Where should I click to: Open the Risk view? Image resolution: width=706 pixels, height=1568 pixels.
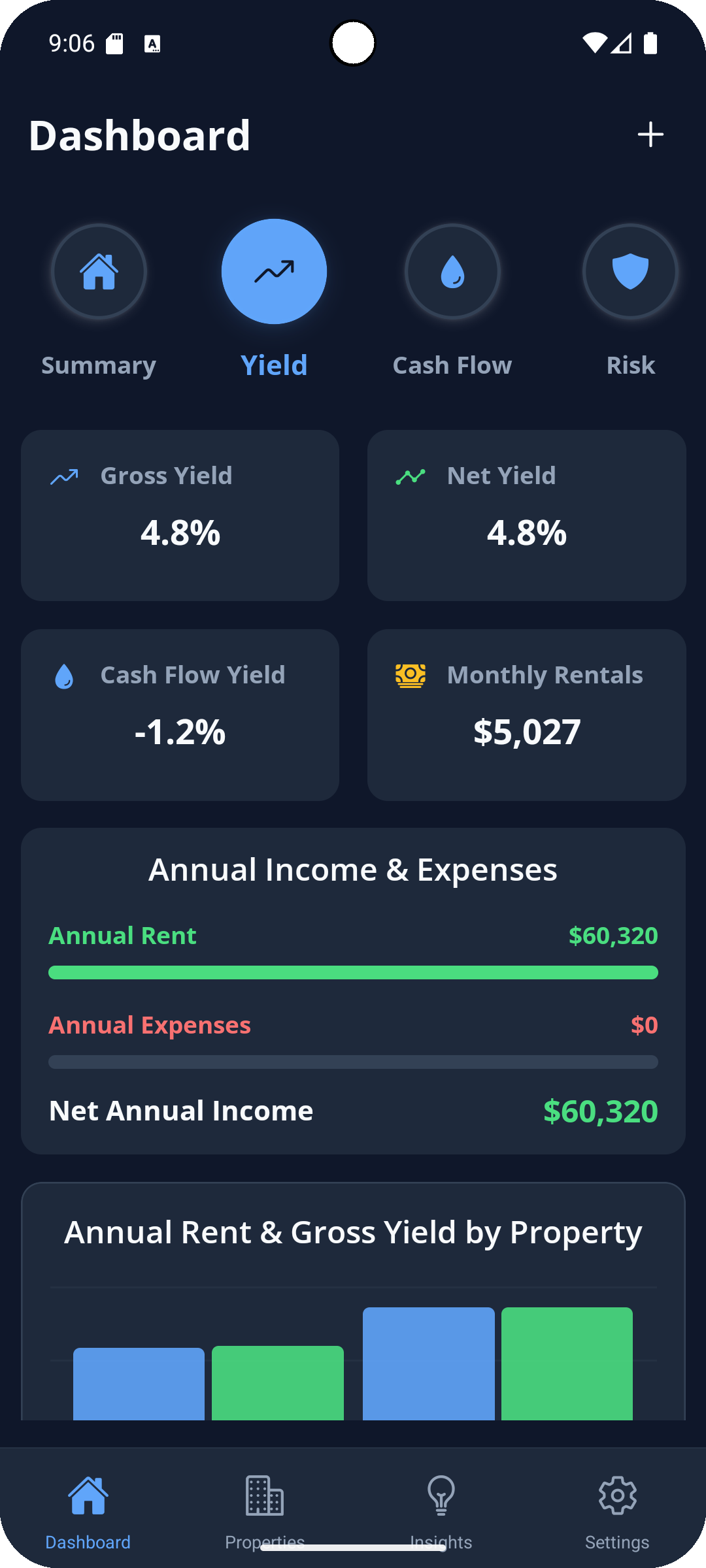click(x=630, y=272)
